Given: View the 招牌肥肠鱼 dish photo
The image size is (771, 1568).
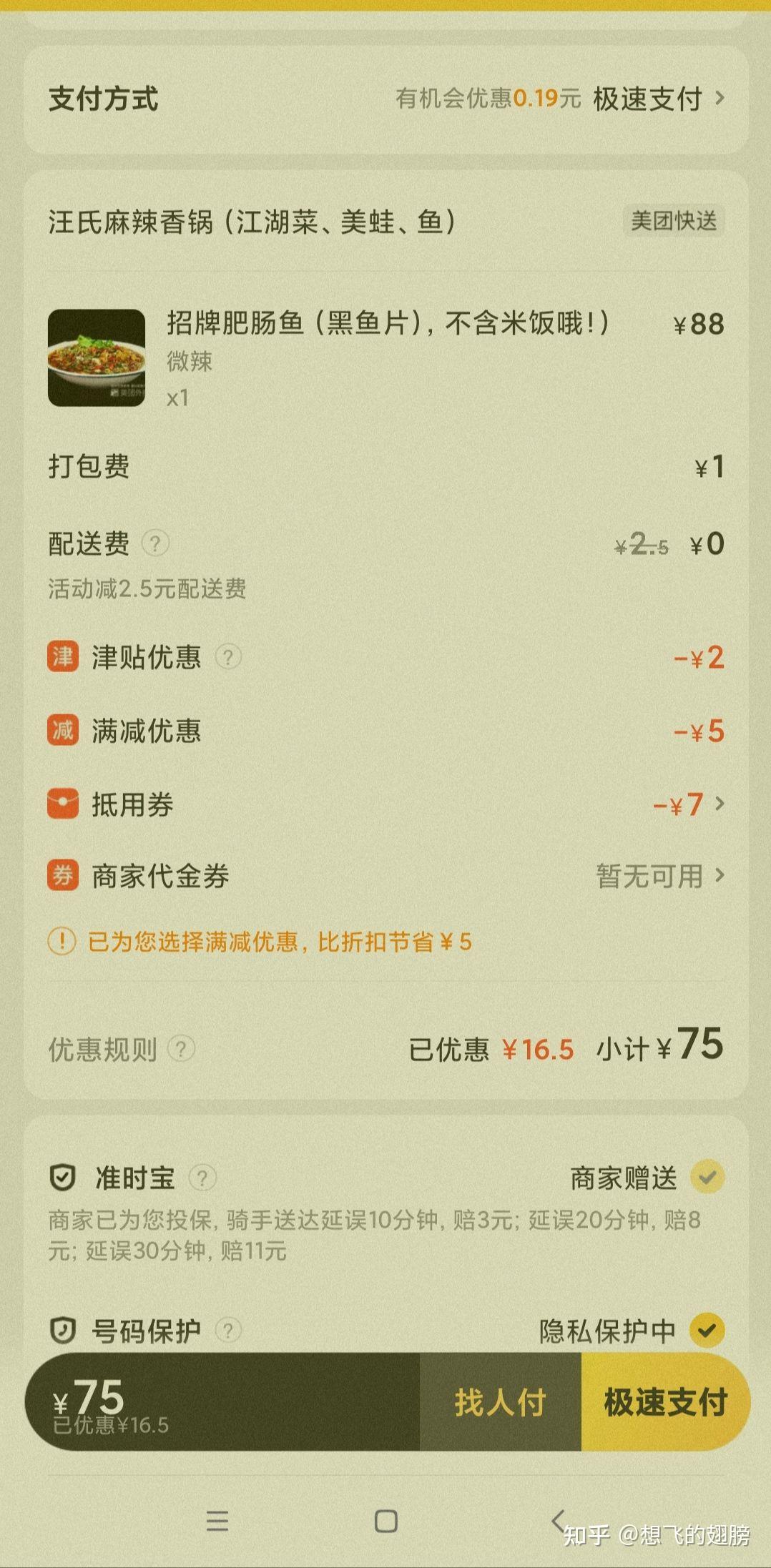Looking at the screenshot, I should tap(97, 356).
